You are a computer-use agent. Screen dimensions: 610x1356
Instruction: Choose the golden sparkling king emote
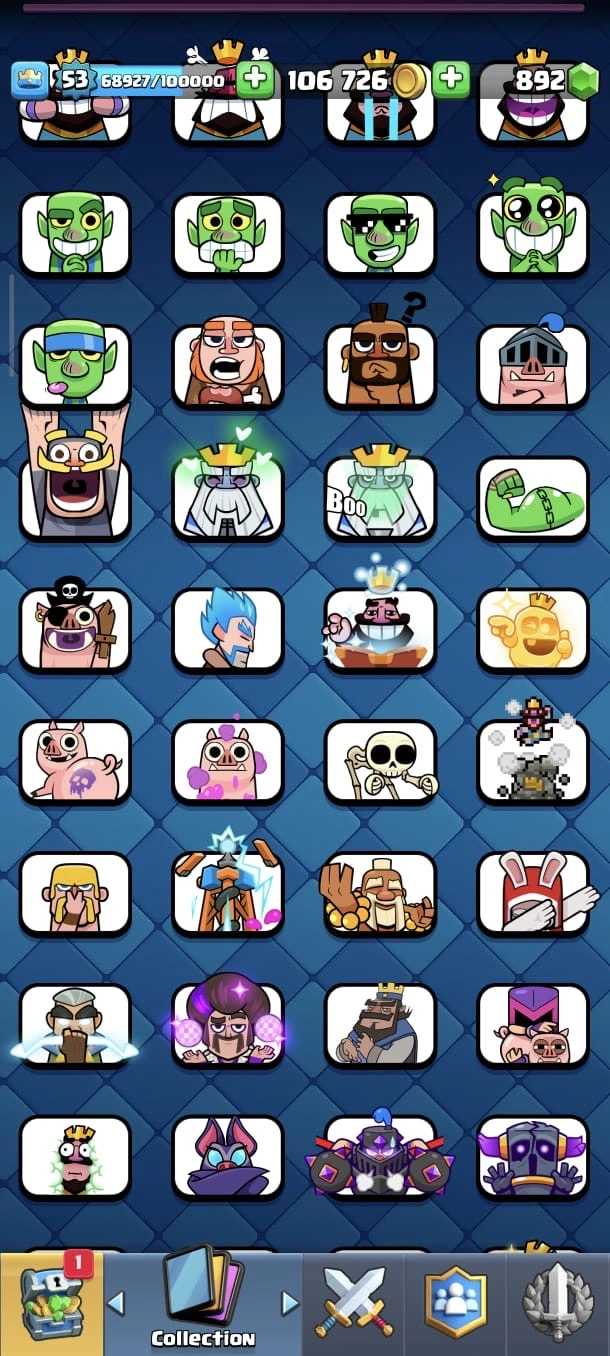533,629
